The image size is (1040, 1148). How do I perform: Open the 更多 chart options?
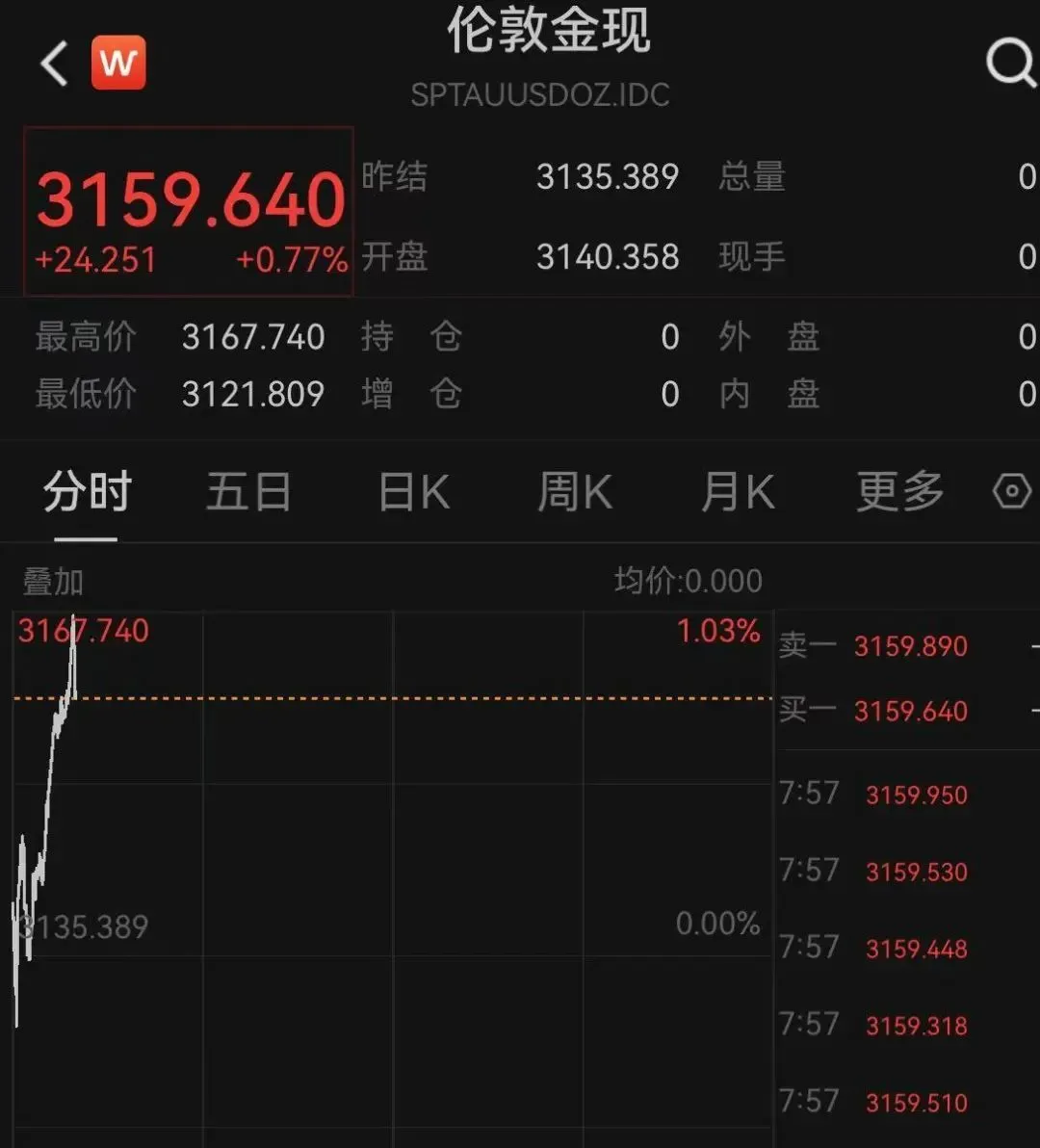(x=899, y=493)
